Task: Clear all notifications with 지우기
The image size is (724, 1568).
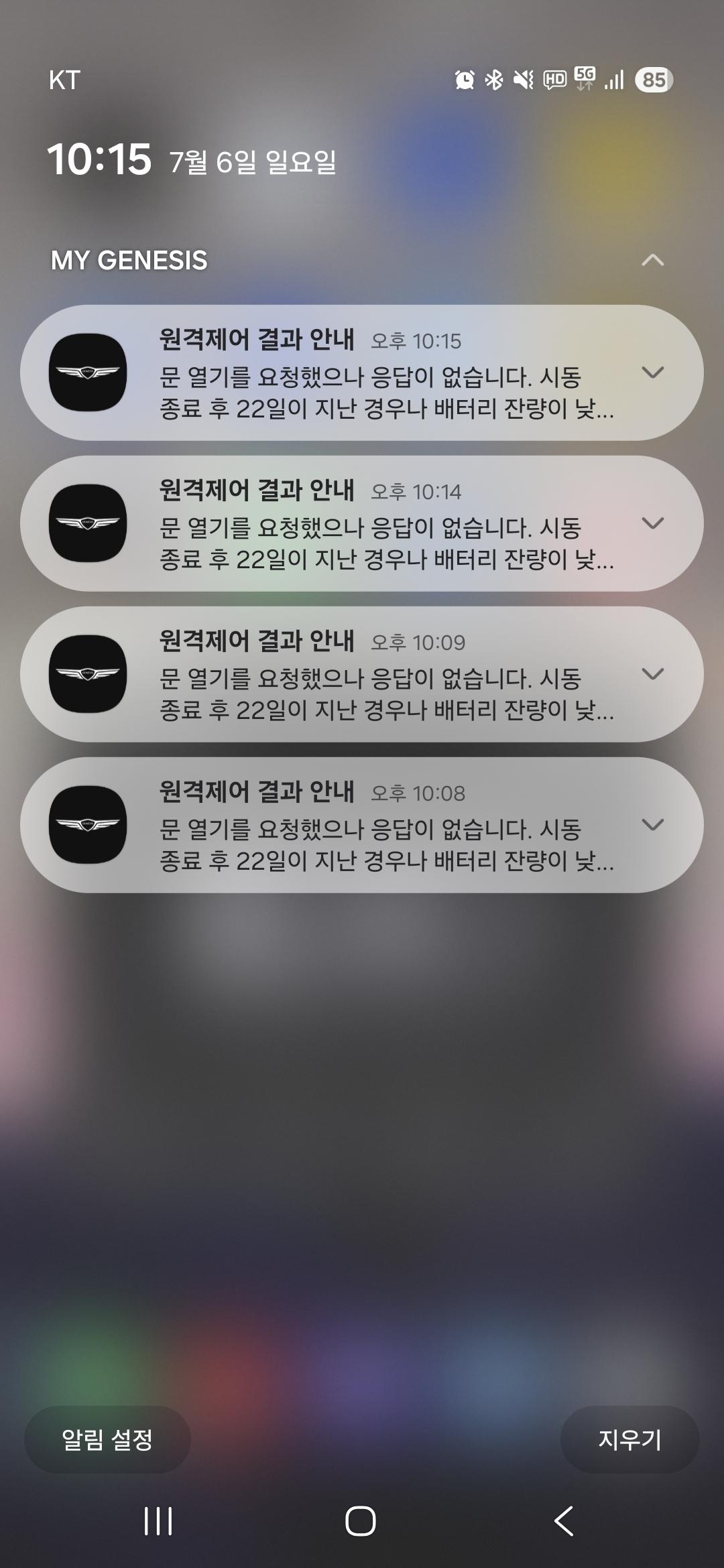Action: [629, 1439]
